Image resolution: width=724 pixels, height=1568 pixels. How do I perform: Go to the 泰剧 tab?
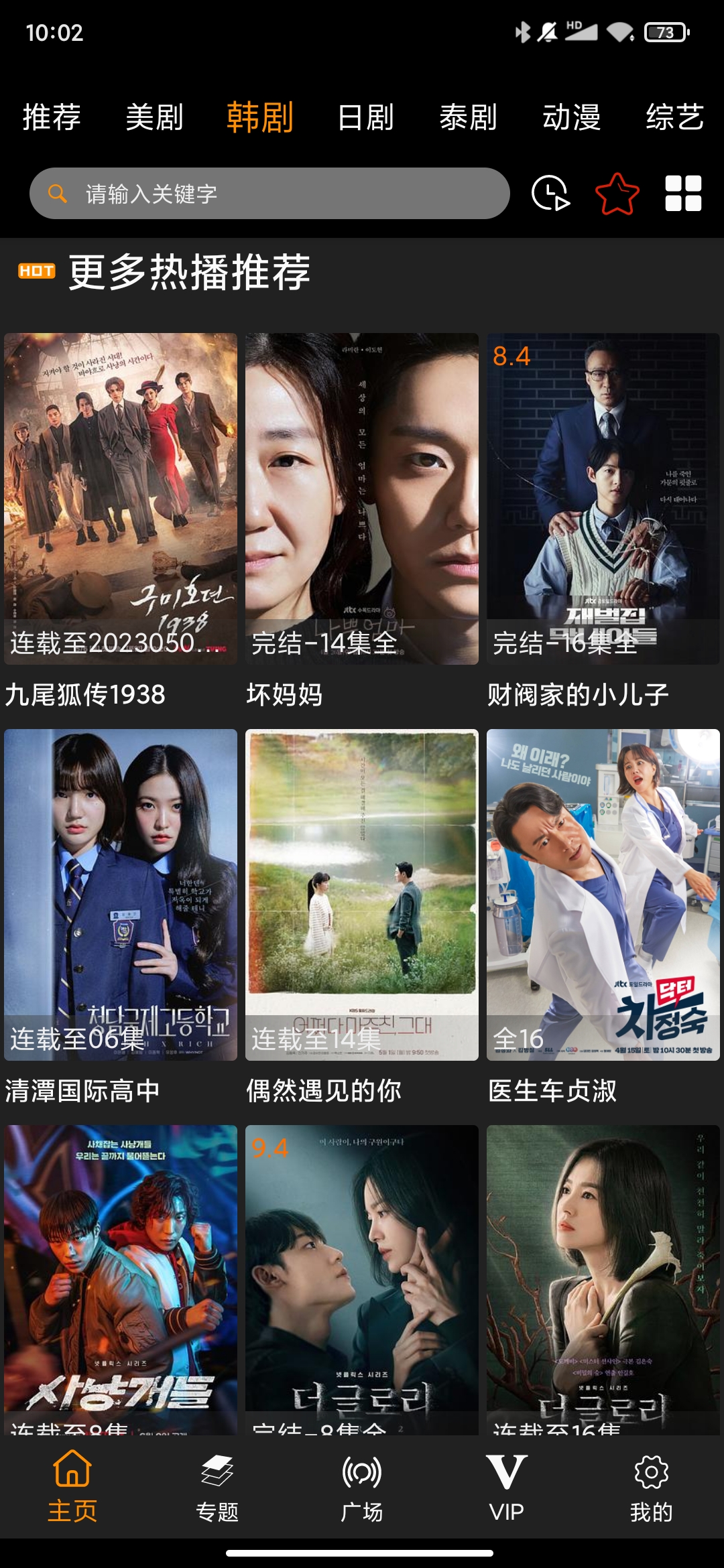coord(469,117)
